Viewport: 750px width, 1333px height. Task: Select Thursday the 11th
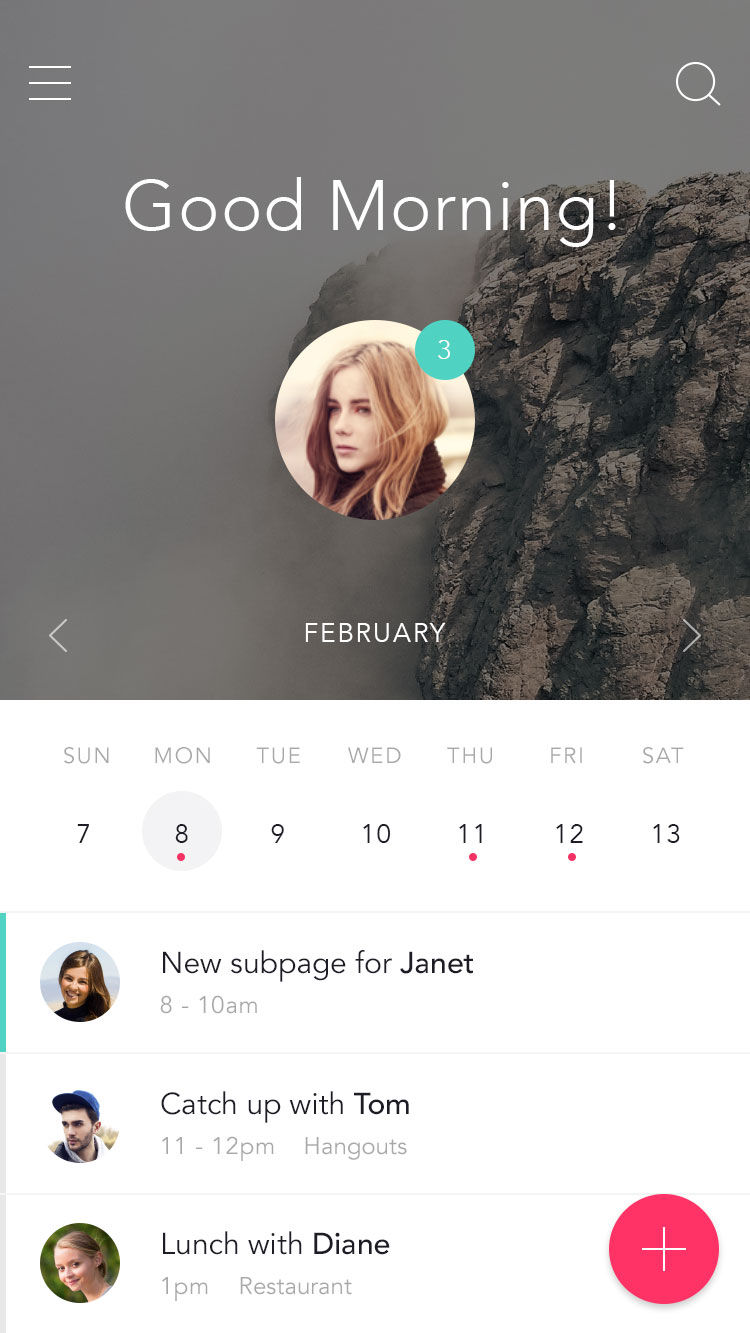click(472, 834)
